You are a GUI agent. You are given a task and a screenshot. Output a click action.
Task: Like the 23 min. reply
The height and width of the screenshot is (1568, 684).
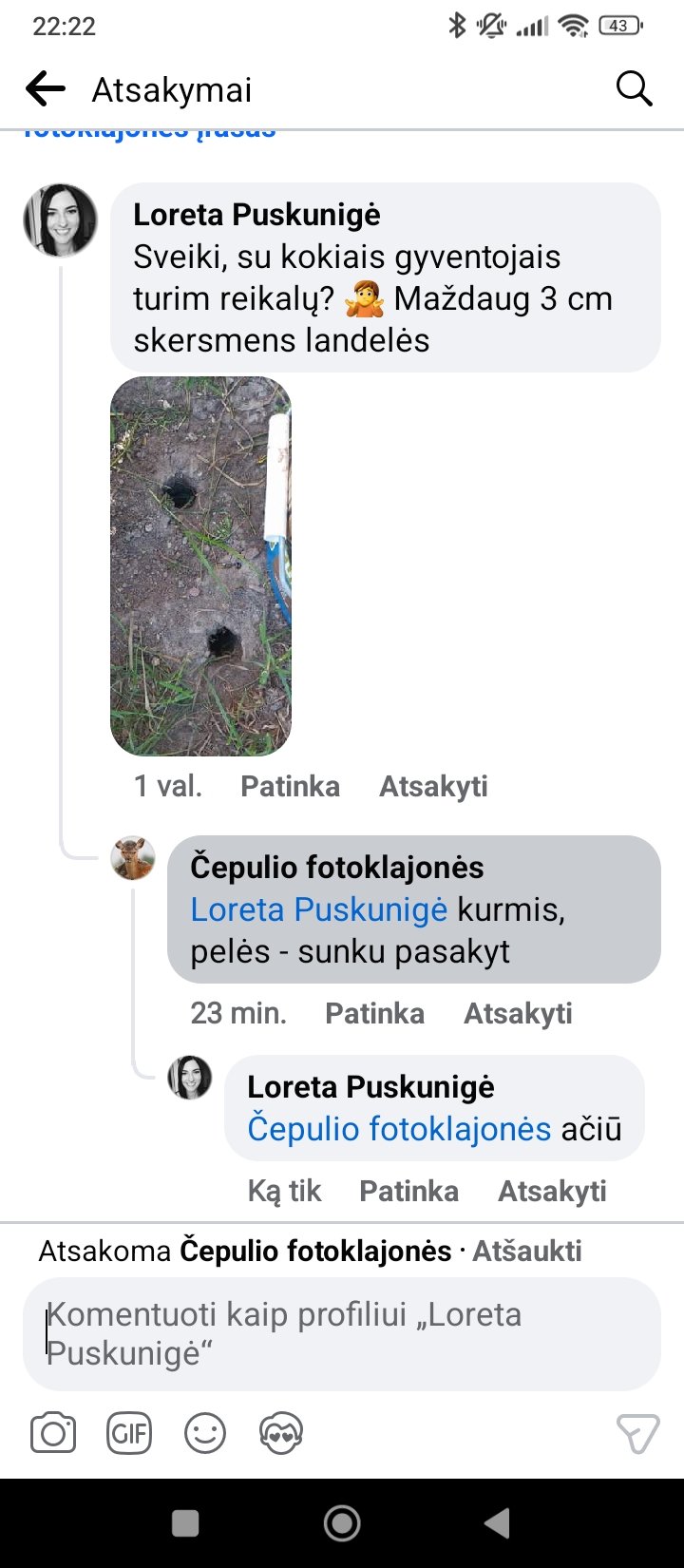click(x=374, y=1013)
